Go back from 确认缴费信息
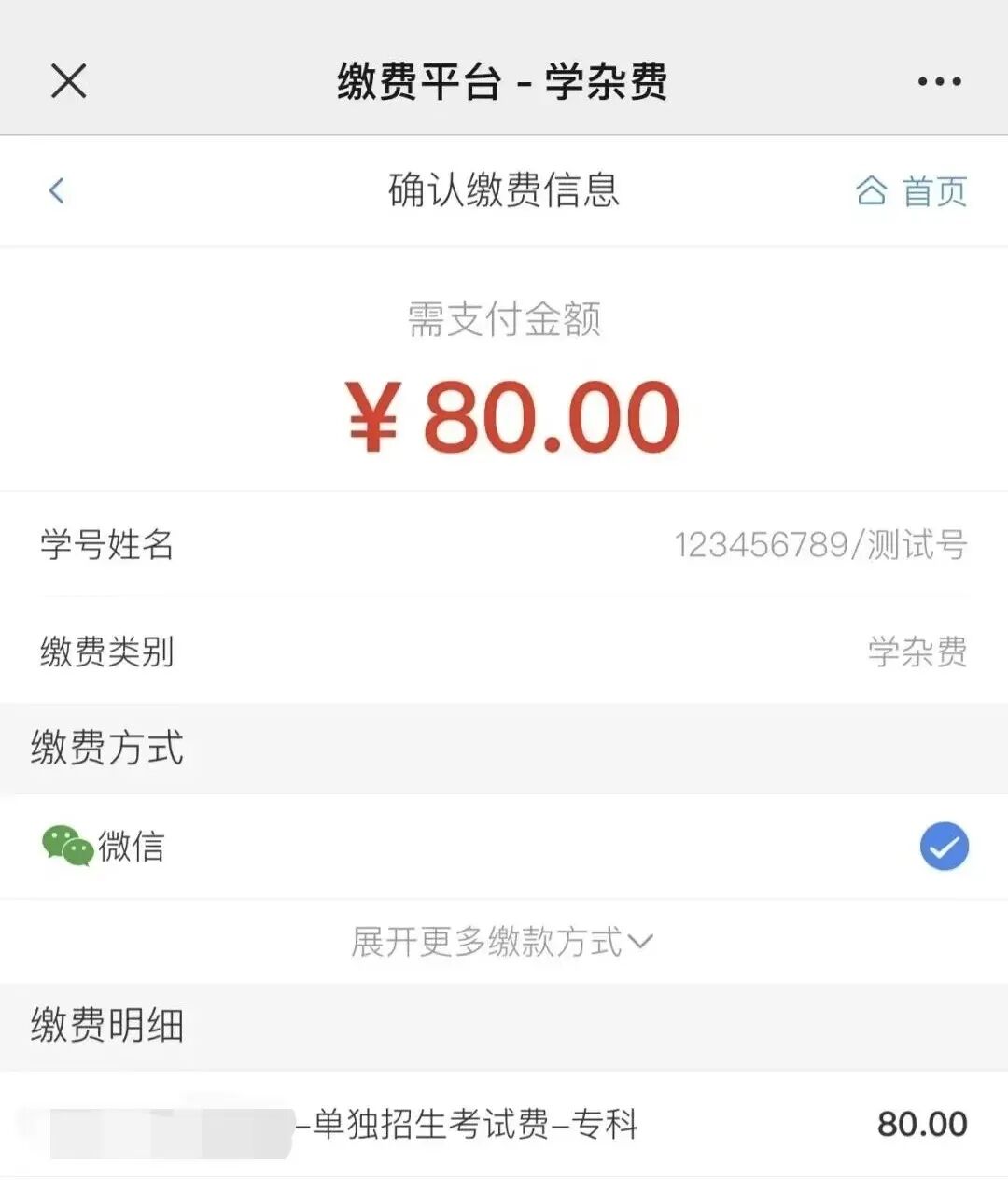 57,191
